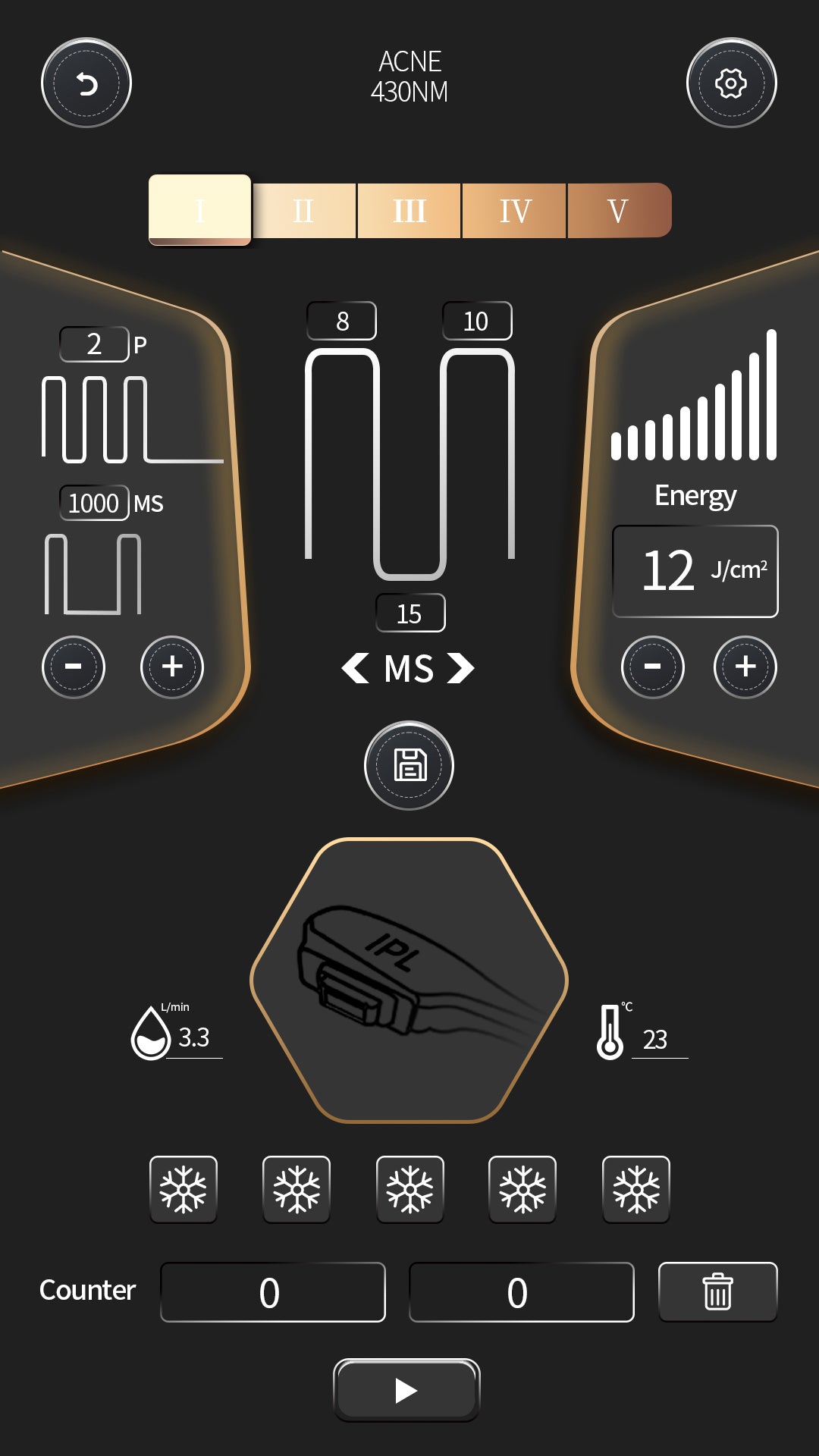Select the first pulse width value 8
This screenshot has width=819, height=1456.
[x=342, y=321]
